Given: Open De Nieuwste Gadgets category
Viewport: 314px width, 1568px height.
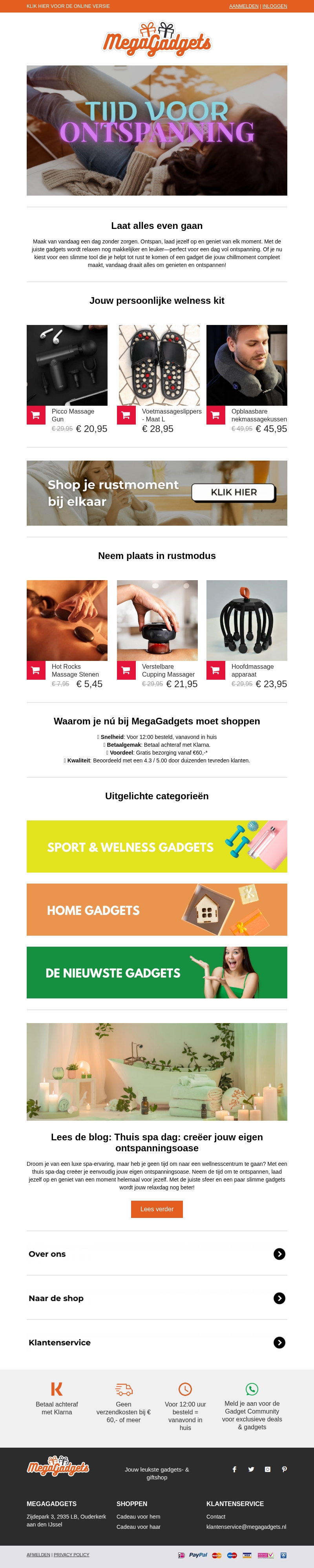Looking at the screenshot, I should [x=157, y=973].
